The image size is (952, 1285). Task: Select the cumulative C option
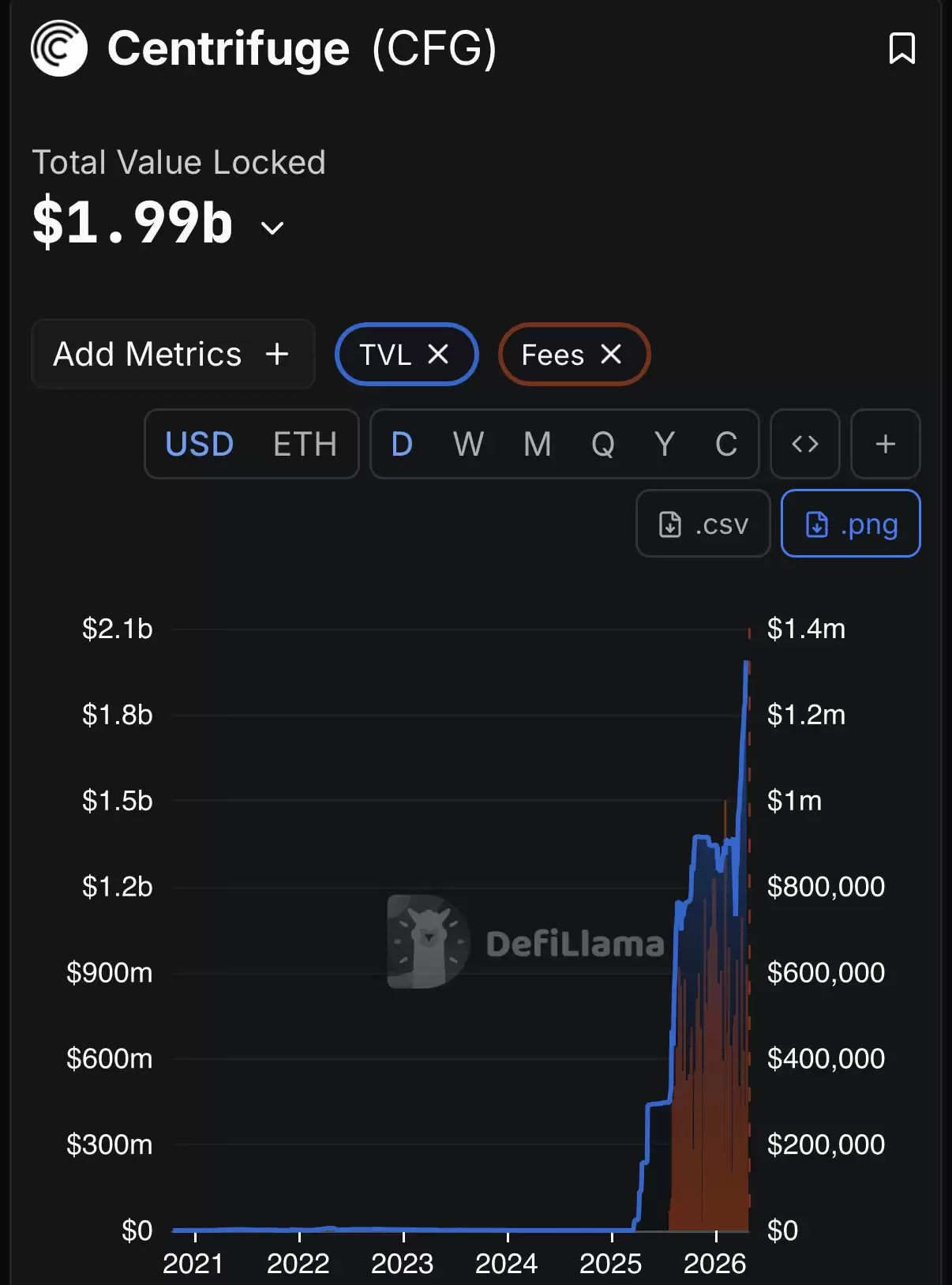click(726, 444)
